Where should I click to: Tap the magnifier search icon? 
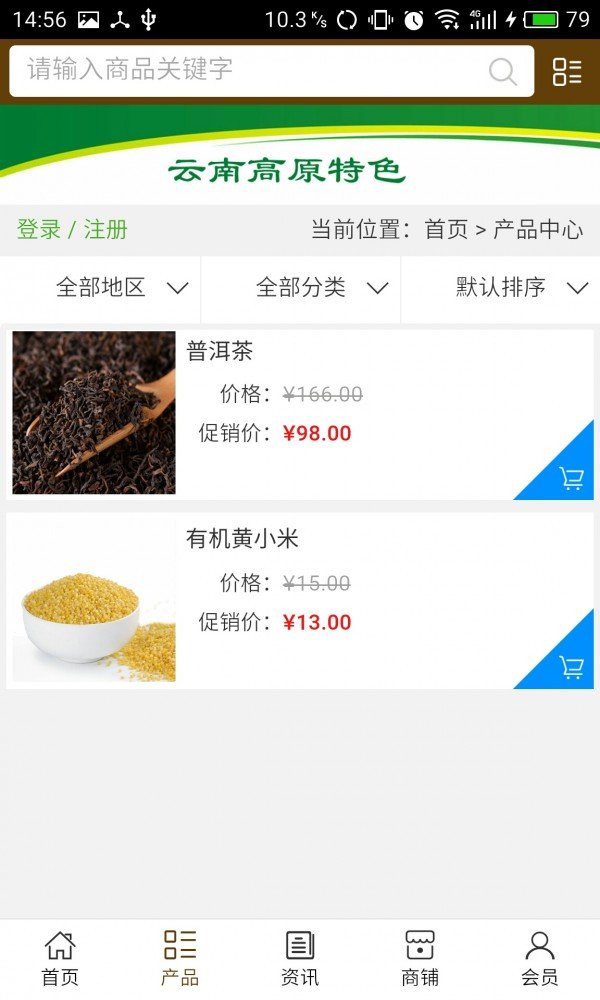pyautogui.click(x=502, y=71)
